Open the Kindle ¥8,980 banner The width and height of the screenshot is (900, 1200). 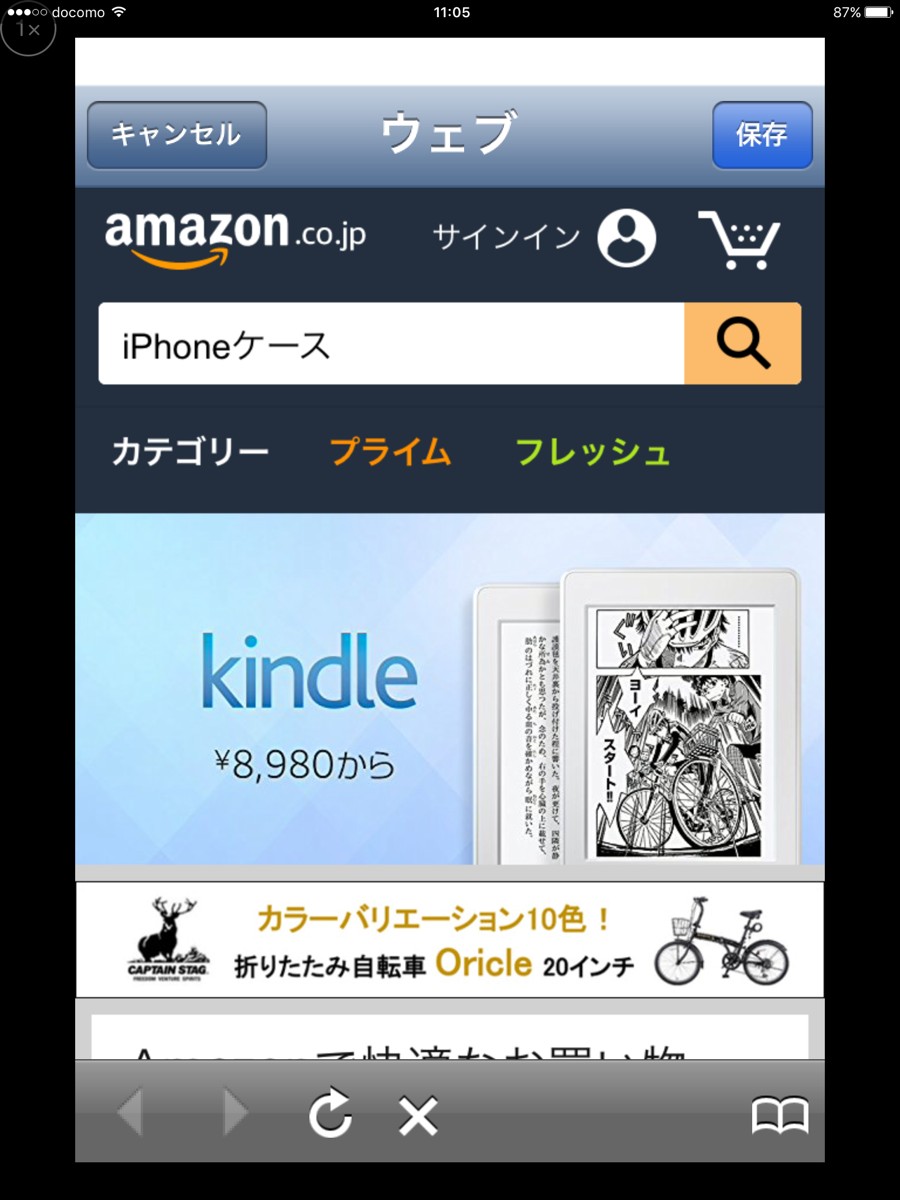450,689
